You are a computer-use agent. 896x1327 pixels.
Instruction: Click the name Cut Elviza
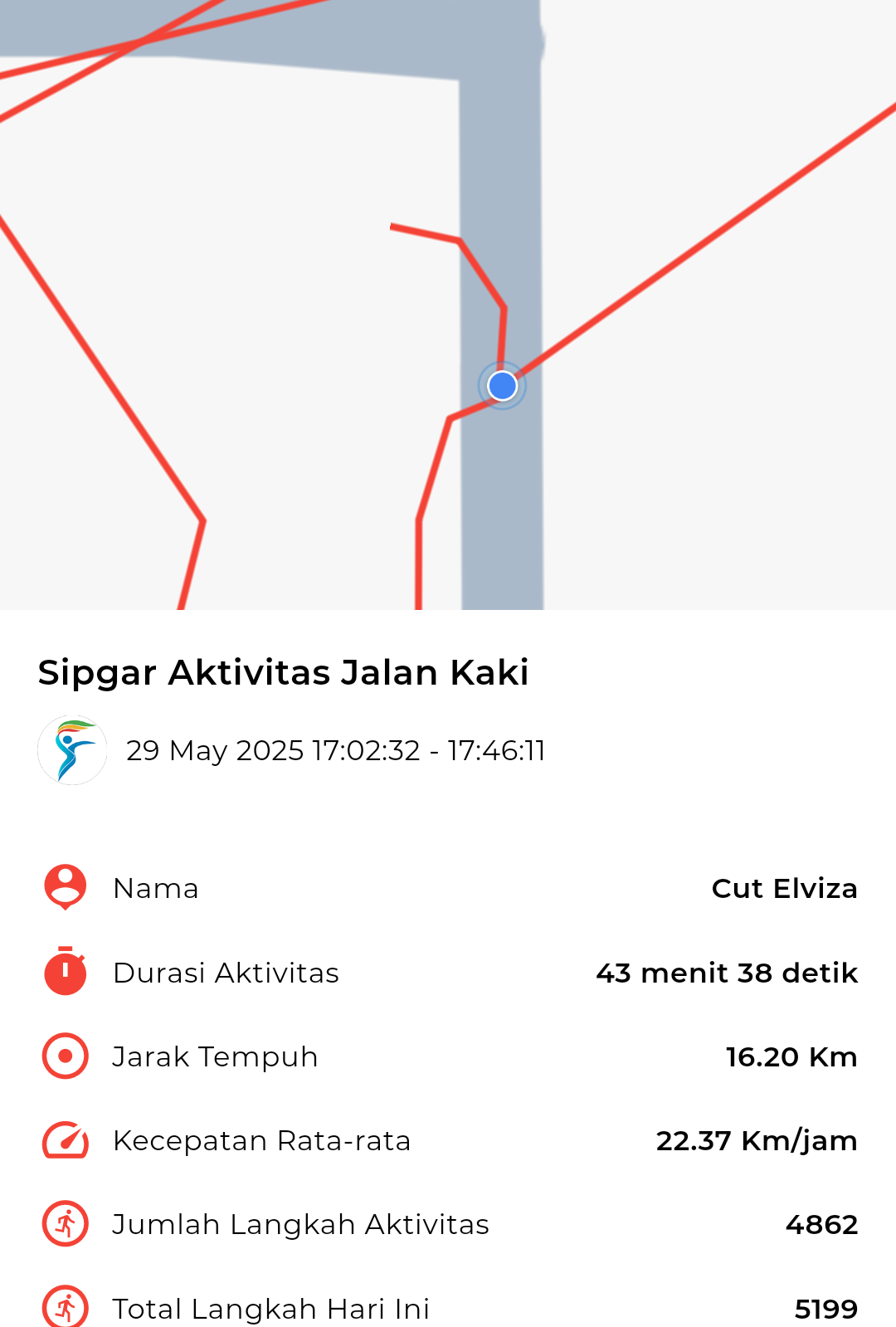click(785, 888)
